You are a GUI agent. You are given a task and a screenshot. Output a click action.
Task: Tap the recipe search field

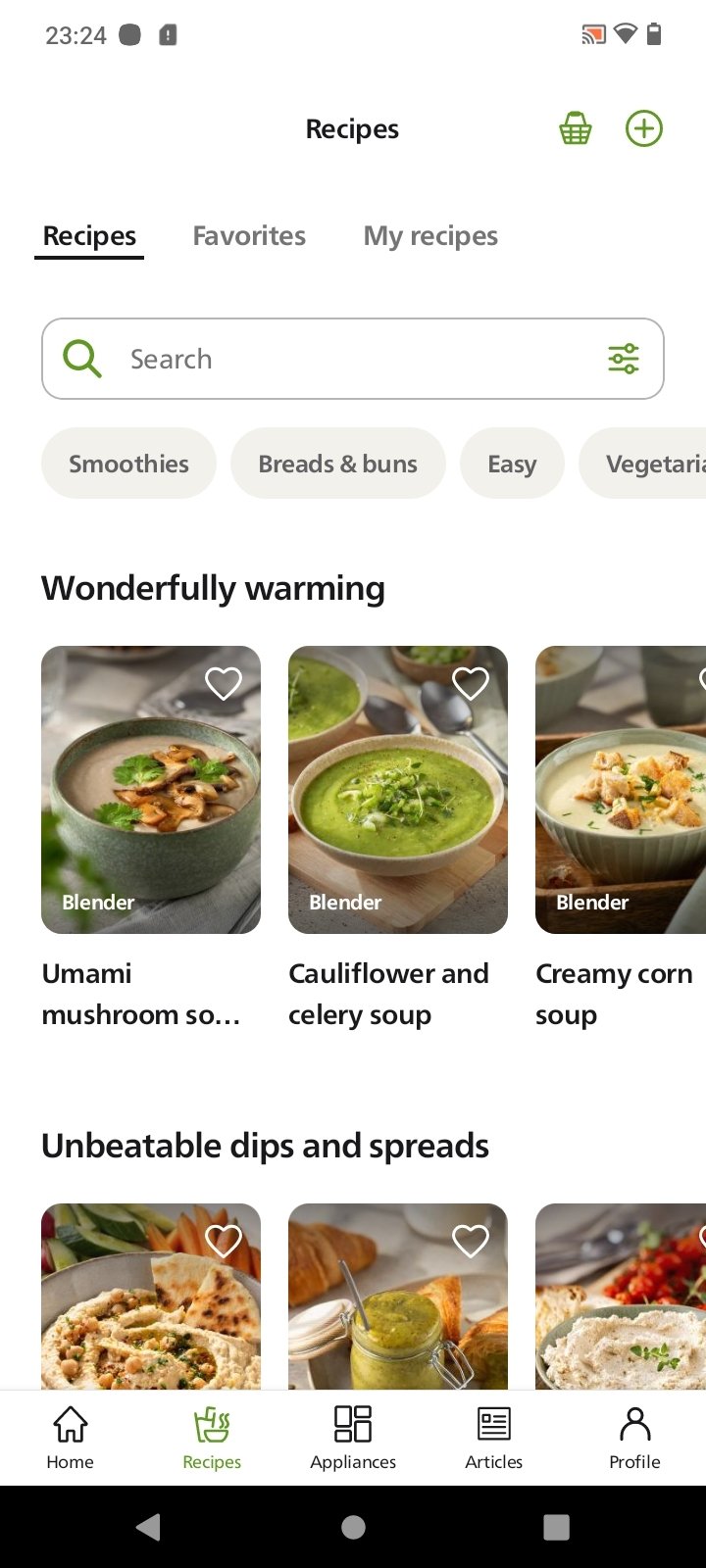point(353,359)
